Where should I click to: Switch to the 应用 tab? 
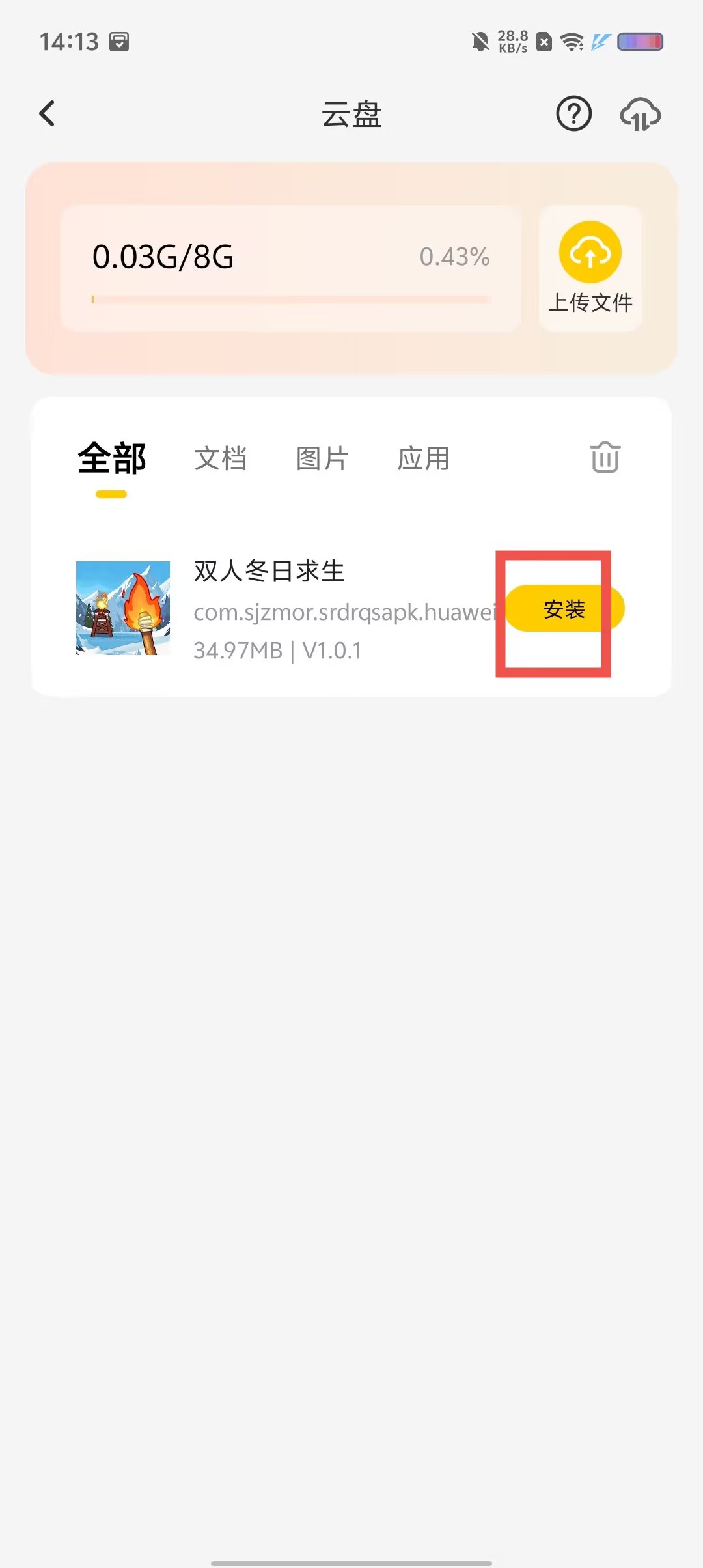424,459
